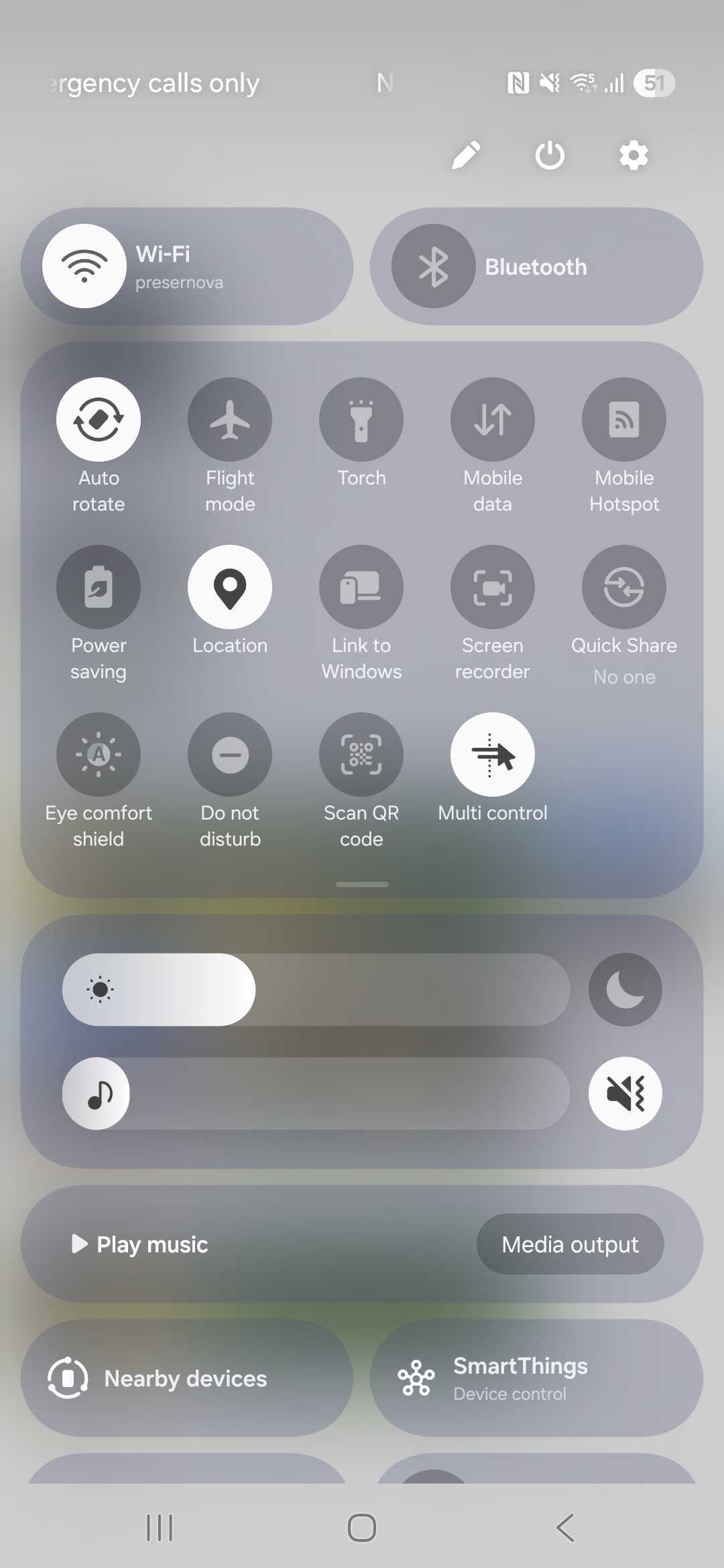Screen dimensions: 724x1568
Task: Tap the Media output button
Action: tap(570, 1244)
